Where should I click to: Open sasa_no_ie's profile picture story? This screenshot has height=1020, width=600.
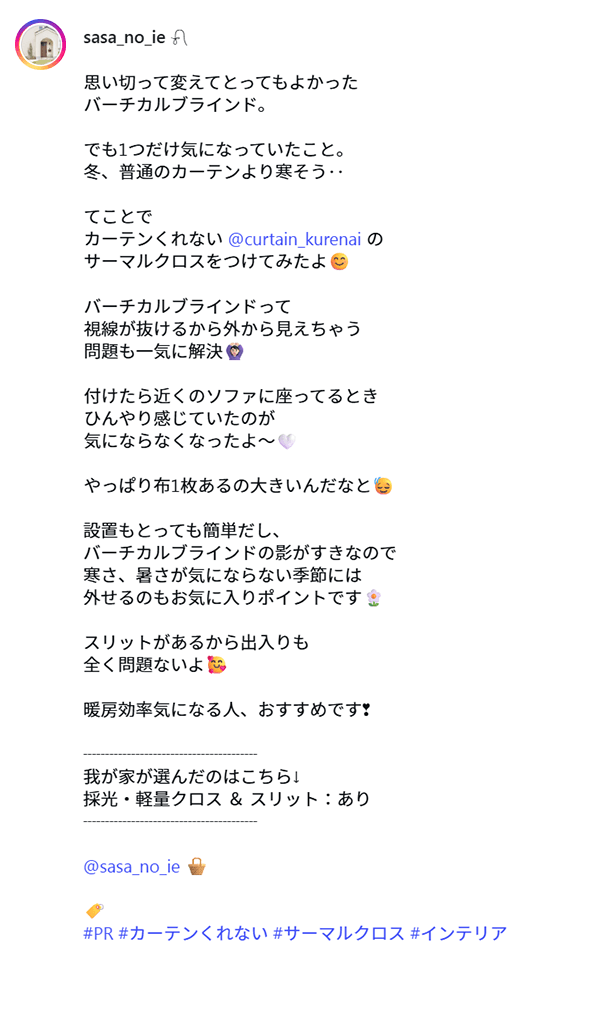(x=41, y=45)
